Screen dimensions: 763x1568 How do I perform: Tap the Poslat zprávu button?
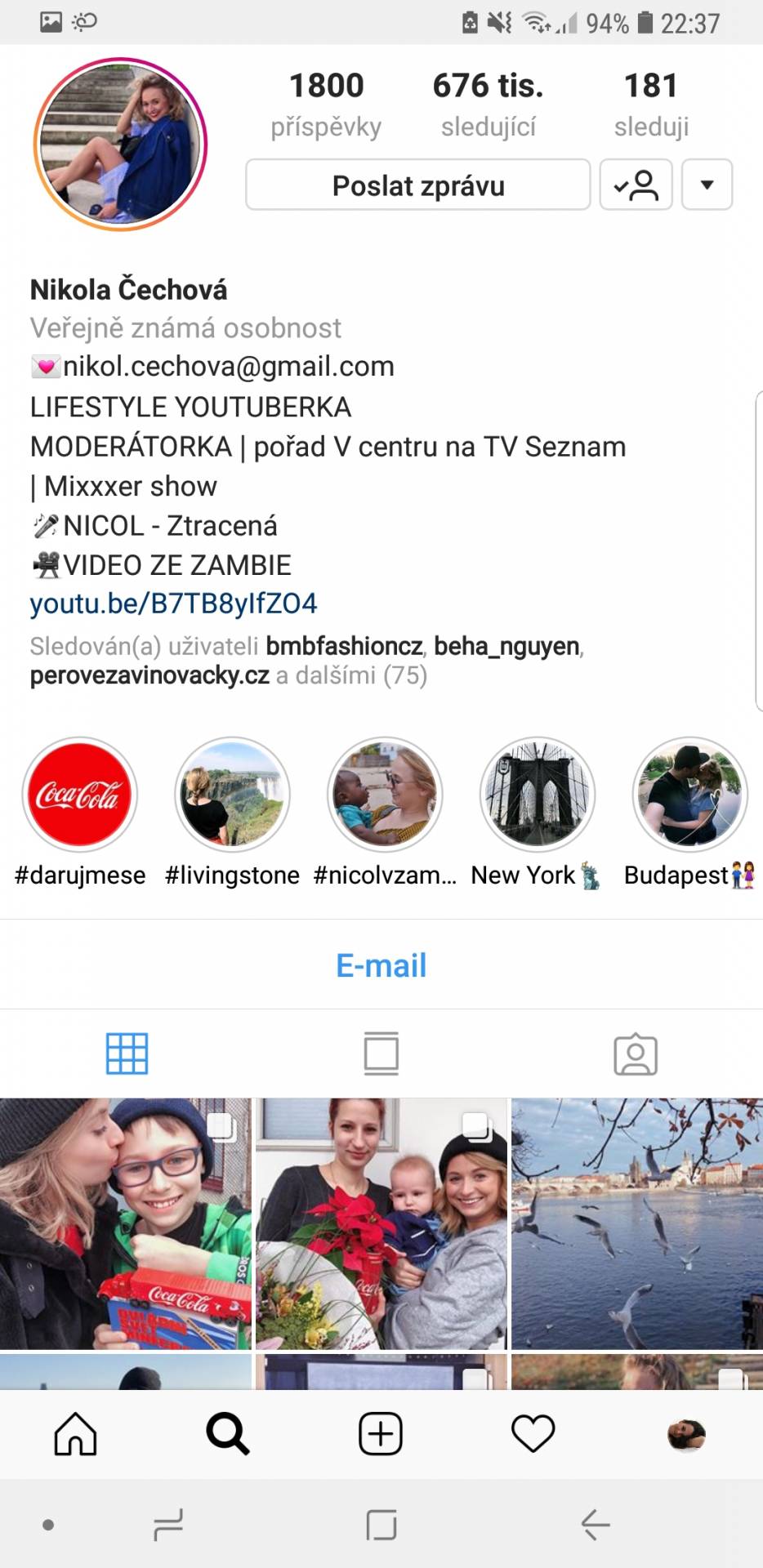[x=417, y=185]
